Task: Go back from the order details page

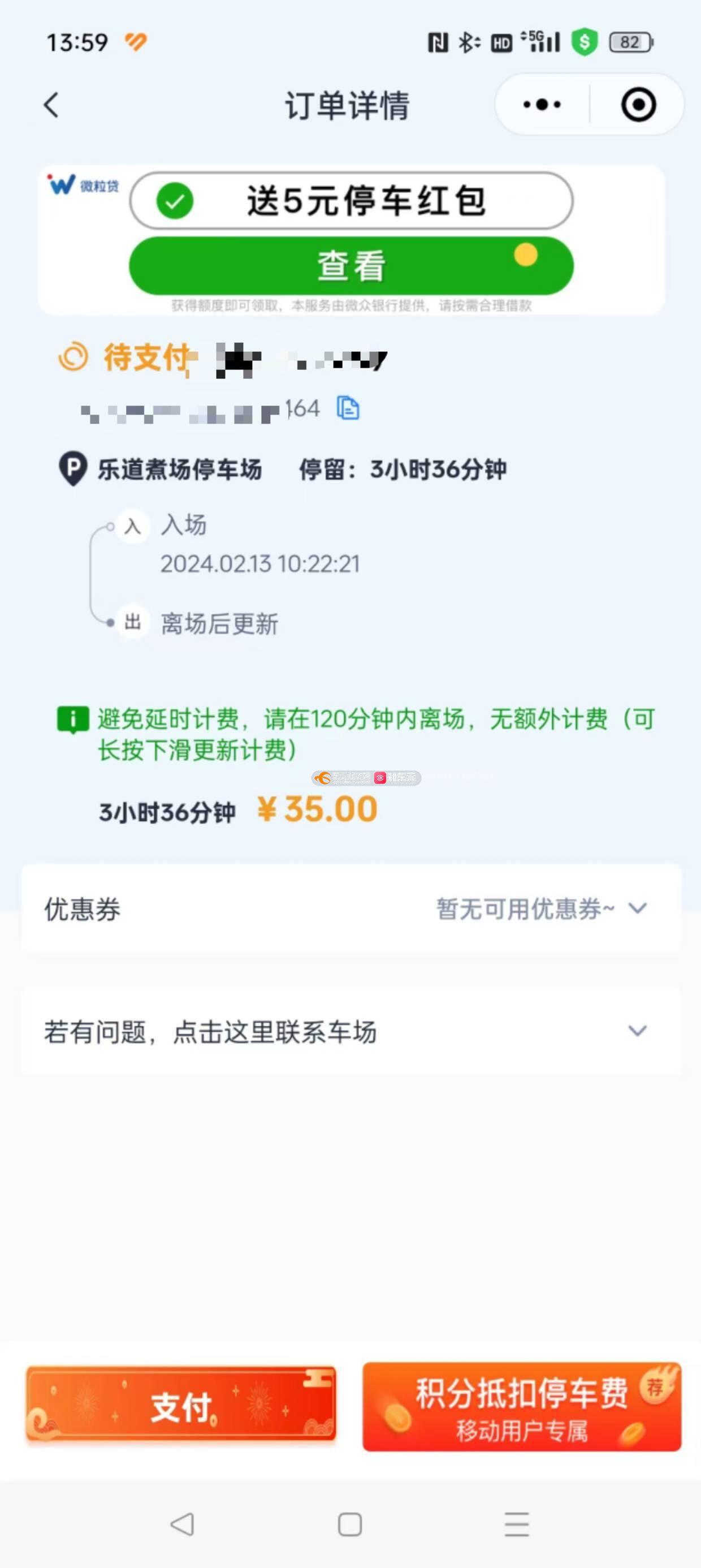Action: (x=51, y=105)
